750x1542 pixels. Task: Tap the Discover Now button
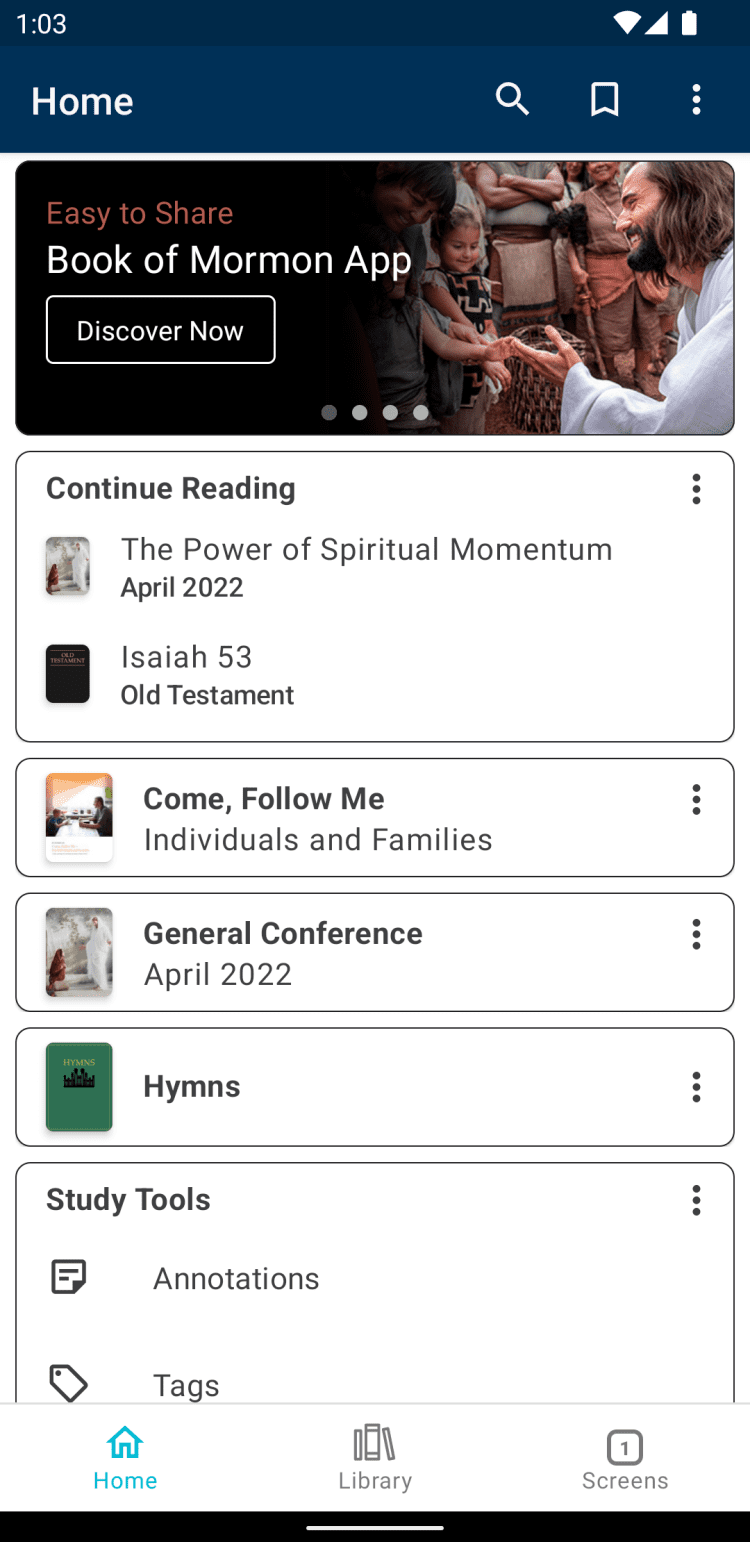[160, 330]
